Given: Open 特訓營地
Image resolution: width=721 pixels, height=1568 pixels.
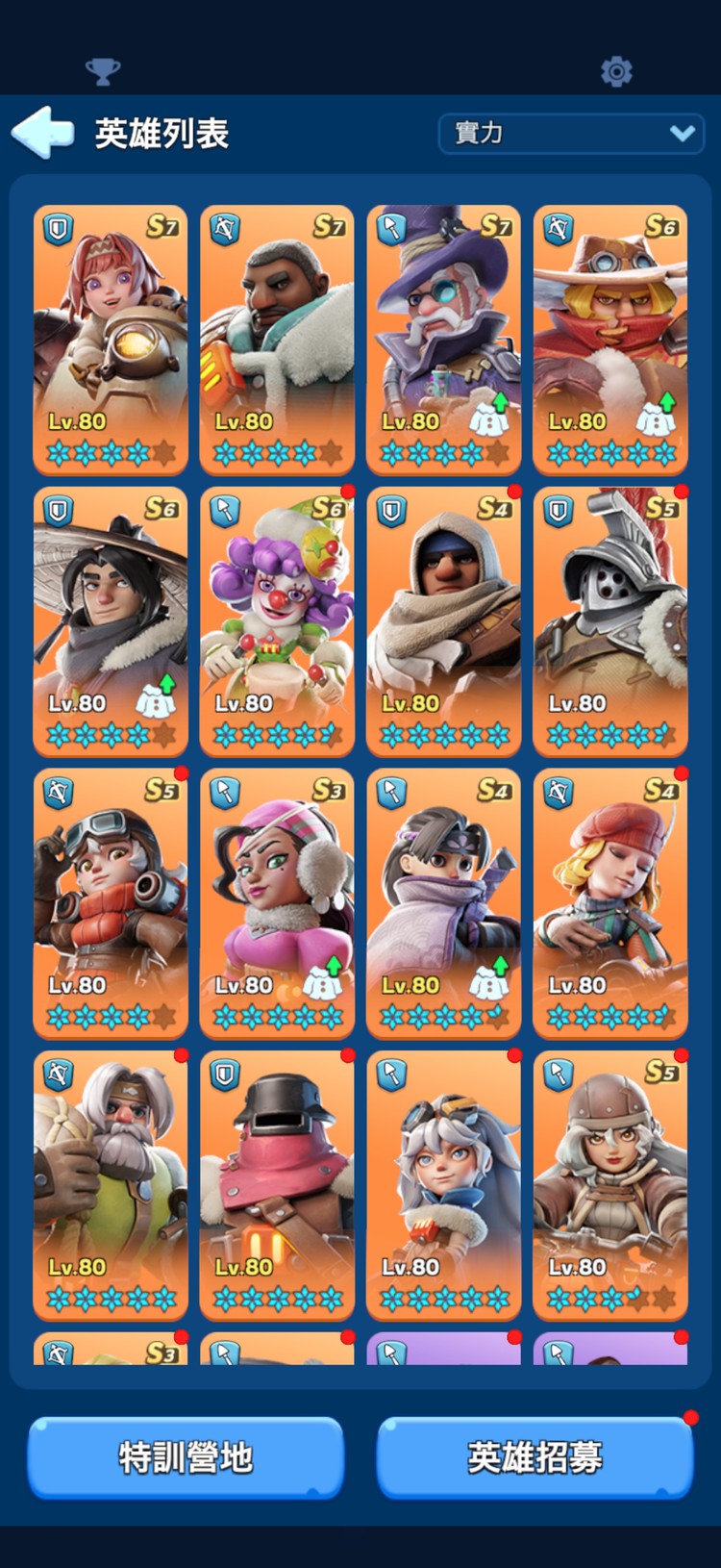Looking at the screenshot, I should click(x=186, y=1457).
